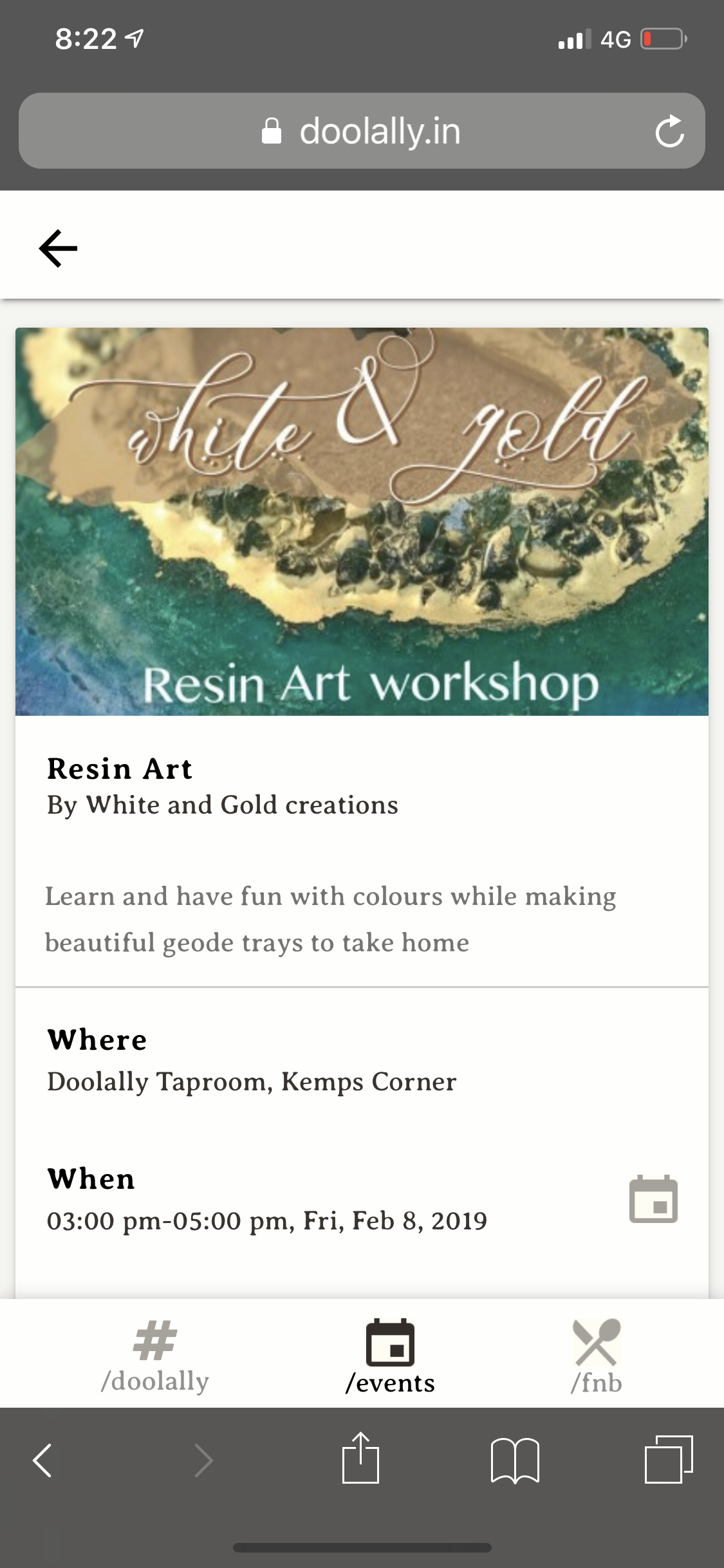Open the /fnb tab
The height and width of the screenshot is (1568, 724).
tap(597, 1356)
